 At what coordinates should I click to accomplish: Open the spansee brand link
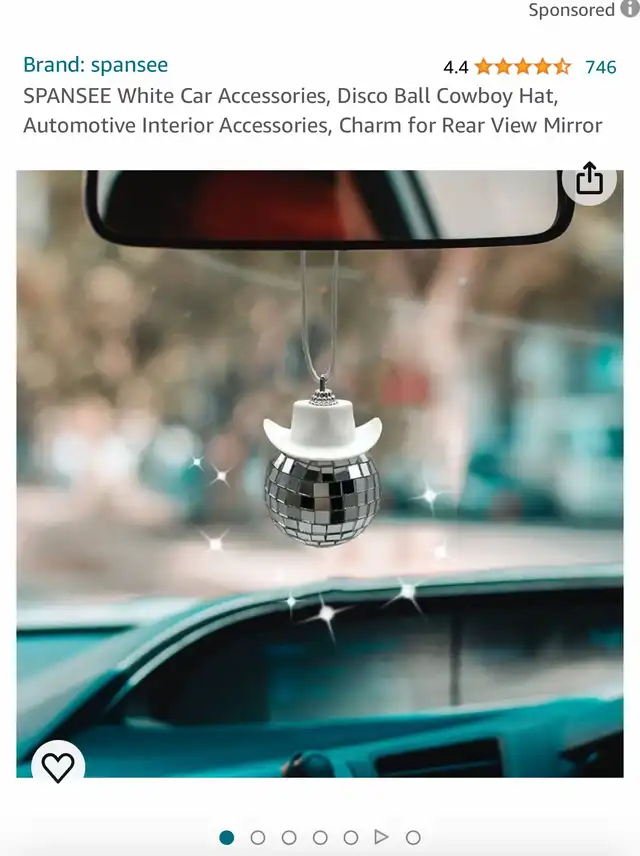95,65
